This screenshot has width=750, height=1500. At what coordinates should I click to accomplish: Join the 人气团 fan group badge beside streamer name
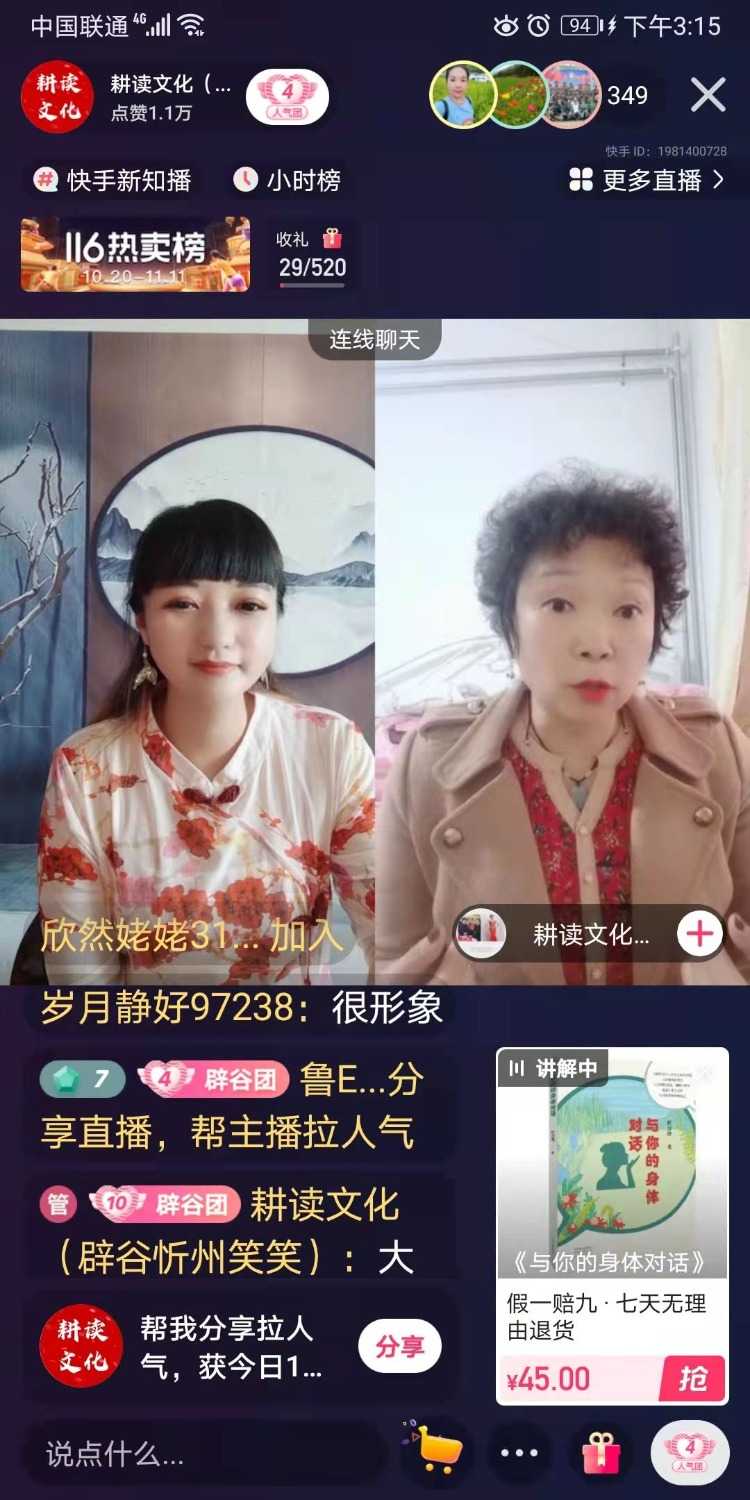(x=288, y=97)
